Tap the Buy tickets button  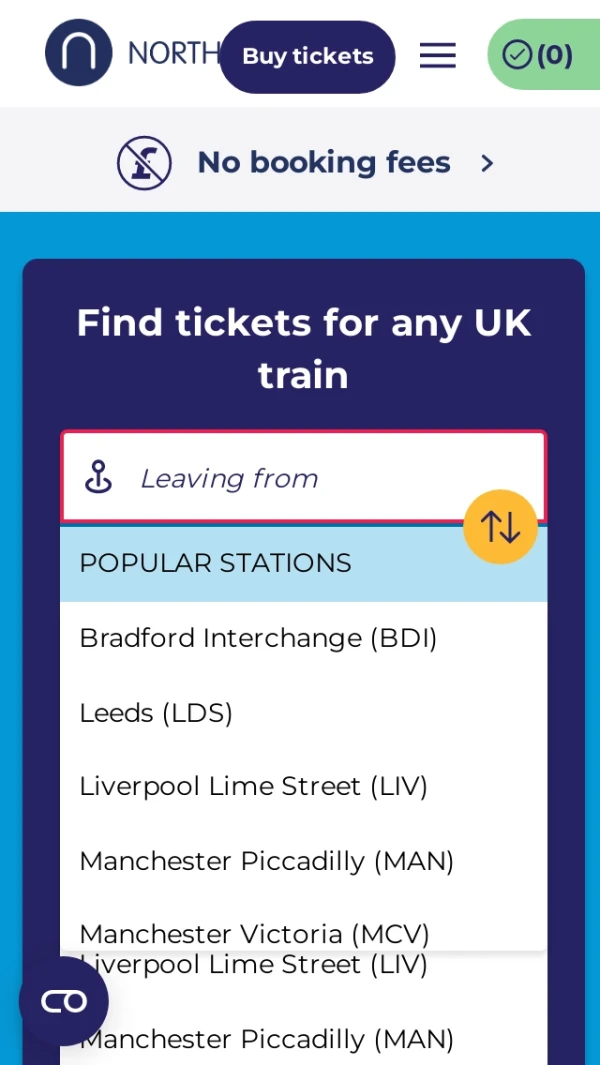[x=307, y=57]
